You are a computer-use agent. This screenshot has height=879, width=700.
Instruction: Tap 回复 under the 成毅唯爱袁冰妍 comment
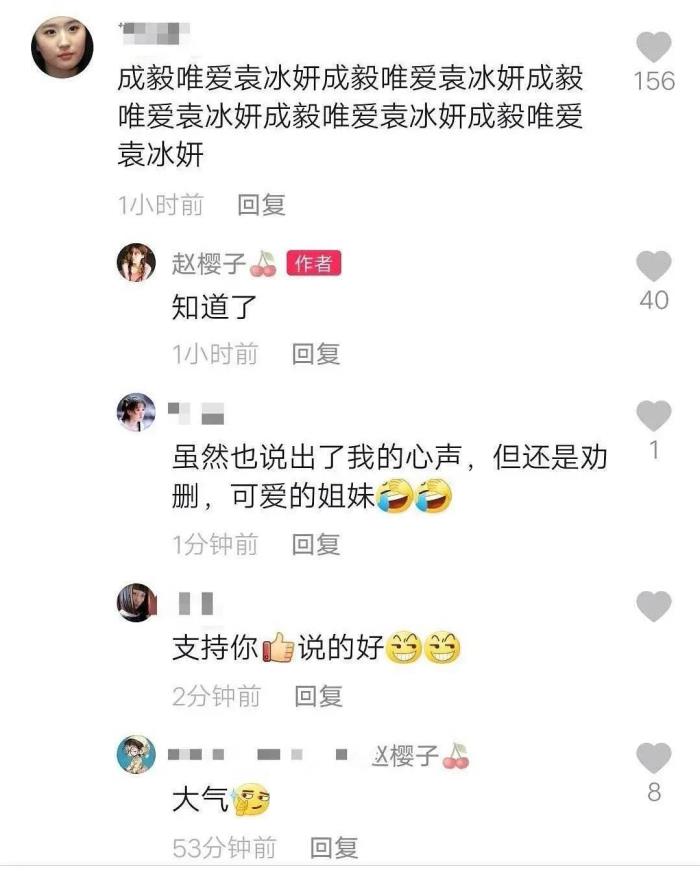261,205
